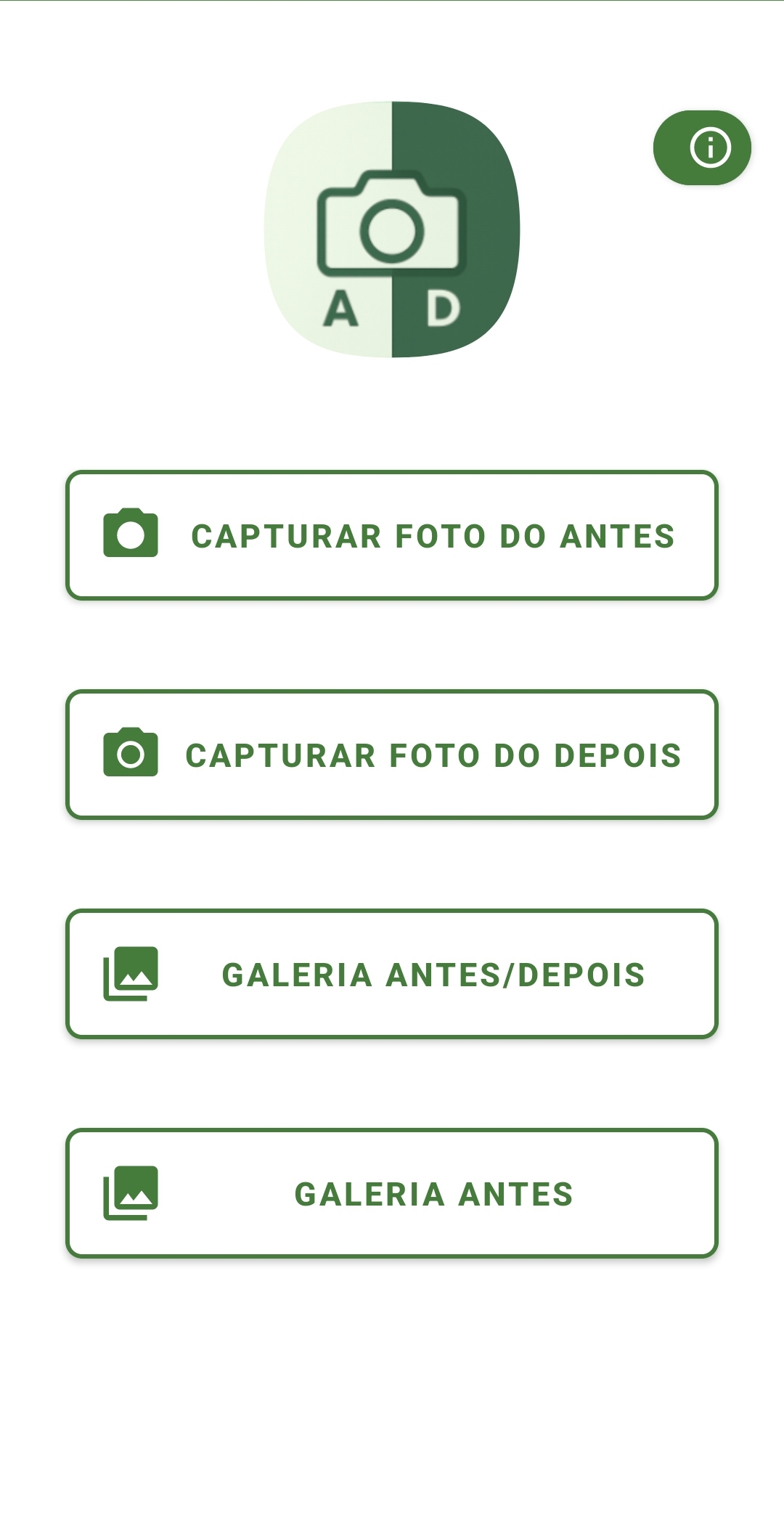Viewport: 784px width, 1536px height.
Task: Select the bottommost outlined button on screen
Action: click(x=392, y=1191)
